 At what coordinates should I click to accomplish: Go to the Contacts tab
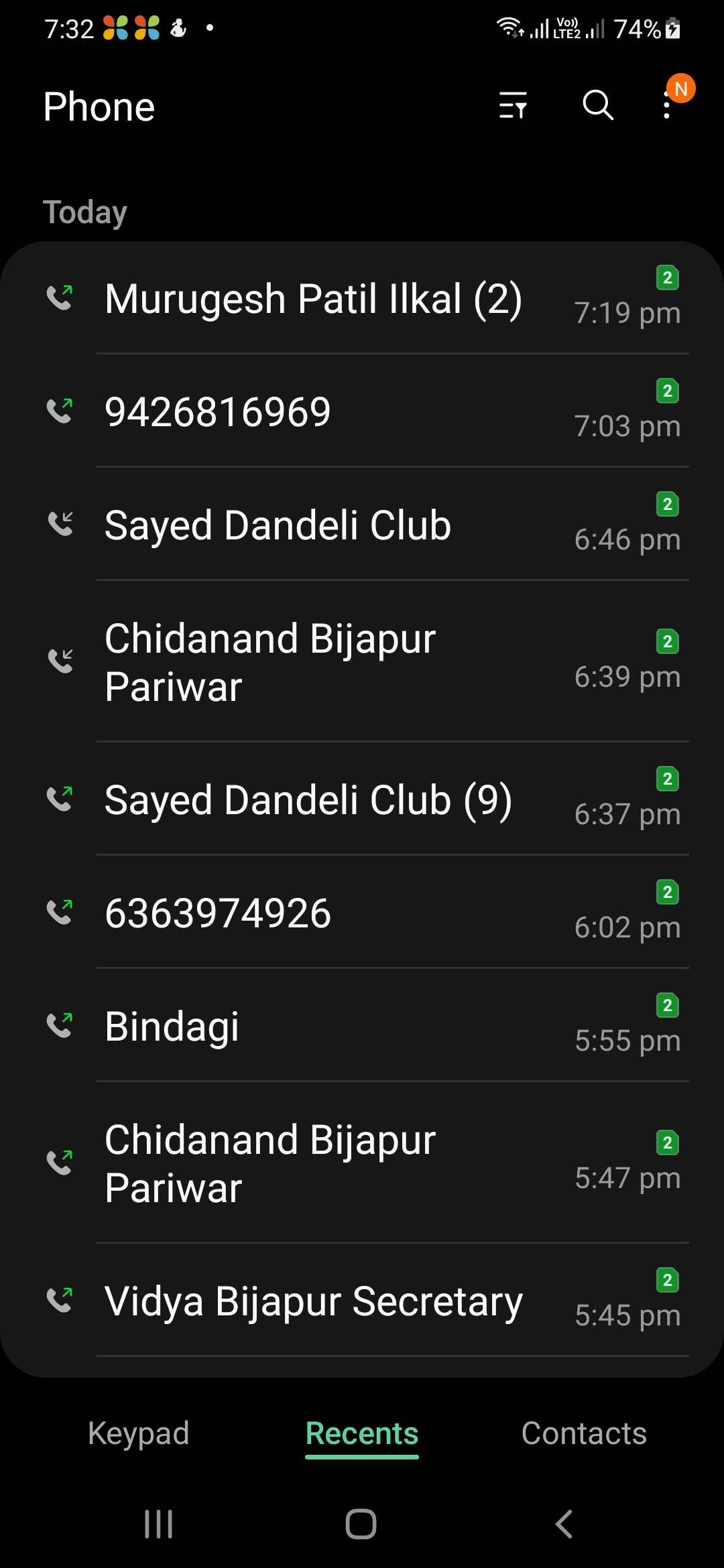[x=584, y=1434]
